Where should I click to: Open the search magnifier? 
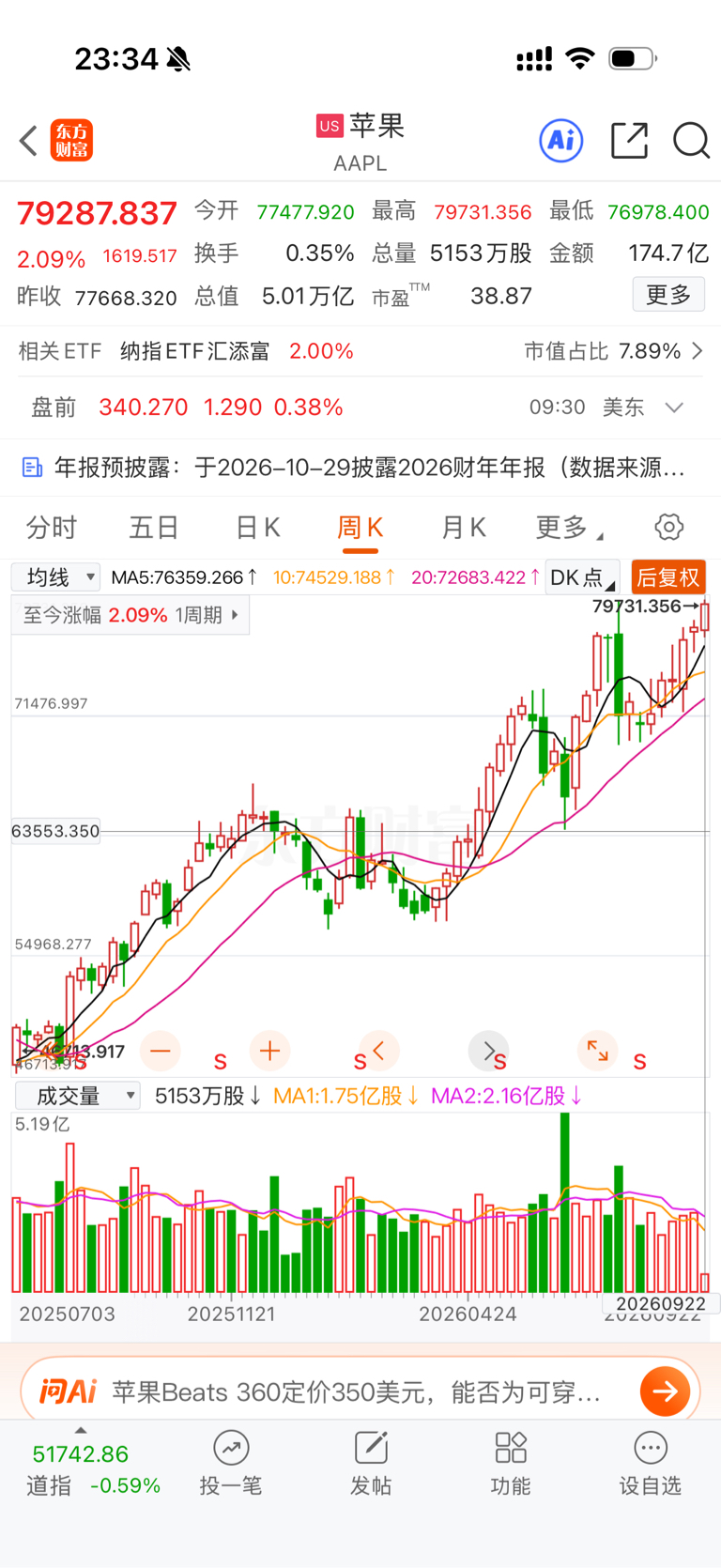[x=691, y=141]
